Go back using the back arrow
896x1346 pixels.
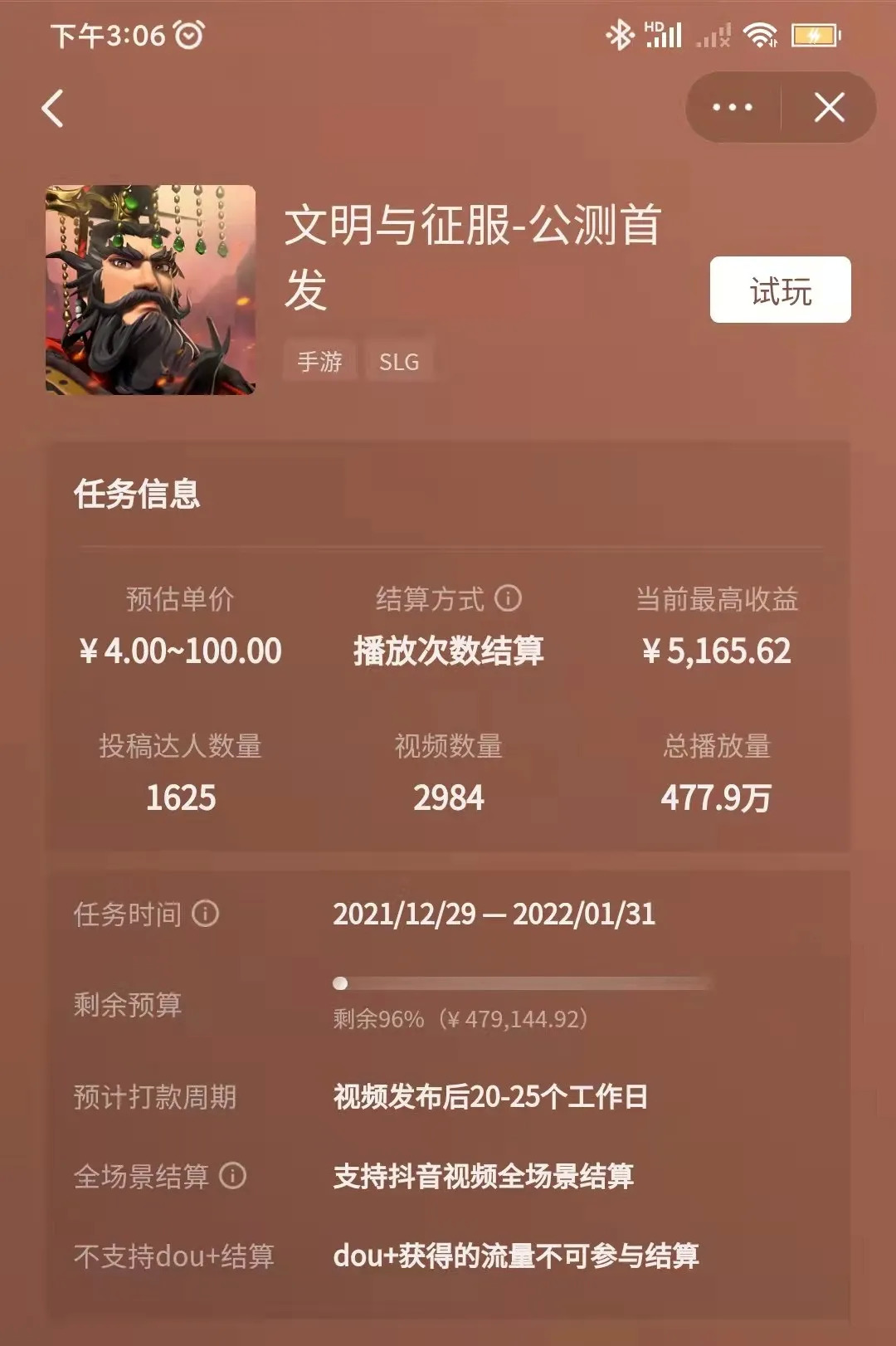point(53,109)
